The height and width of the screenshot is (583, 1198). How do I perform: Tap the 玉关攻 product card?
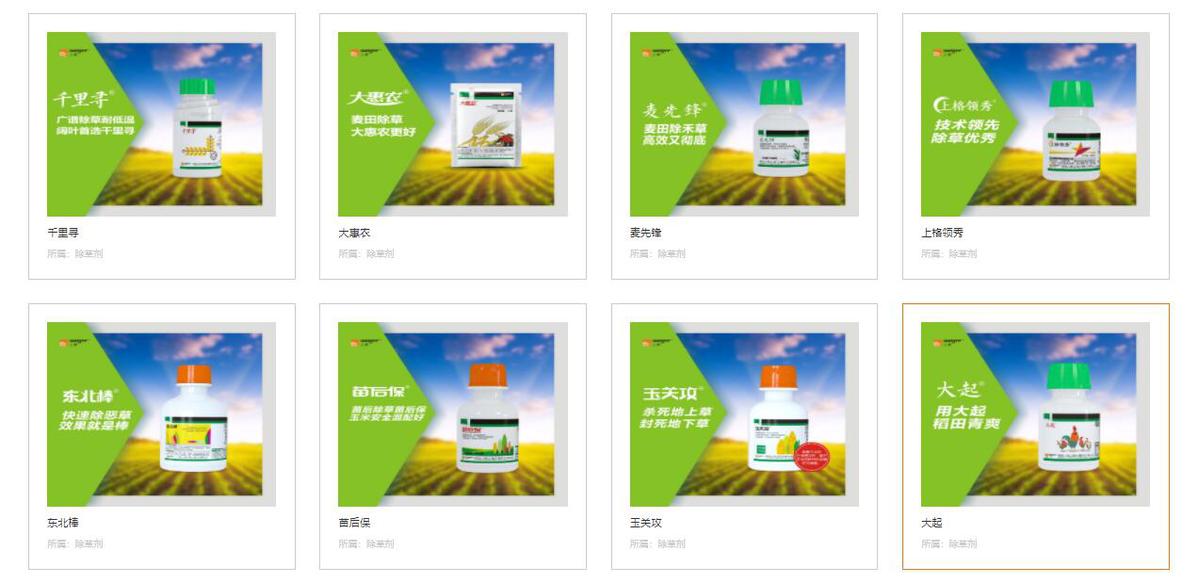point(744,414)
